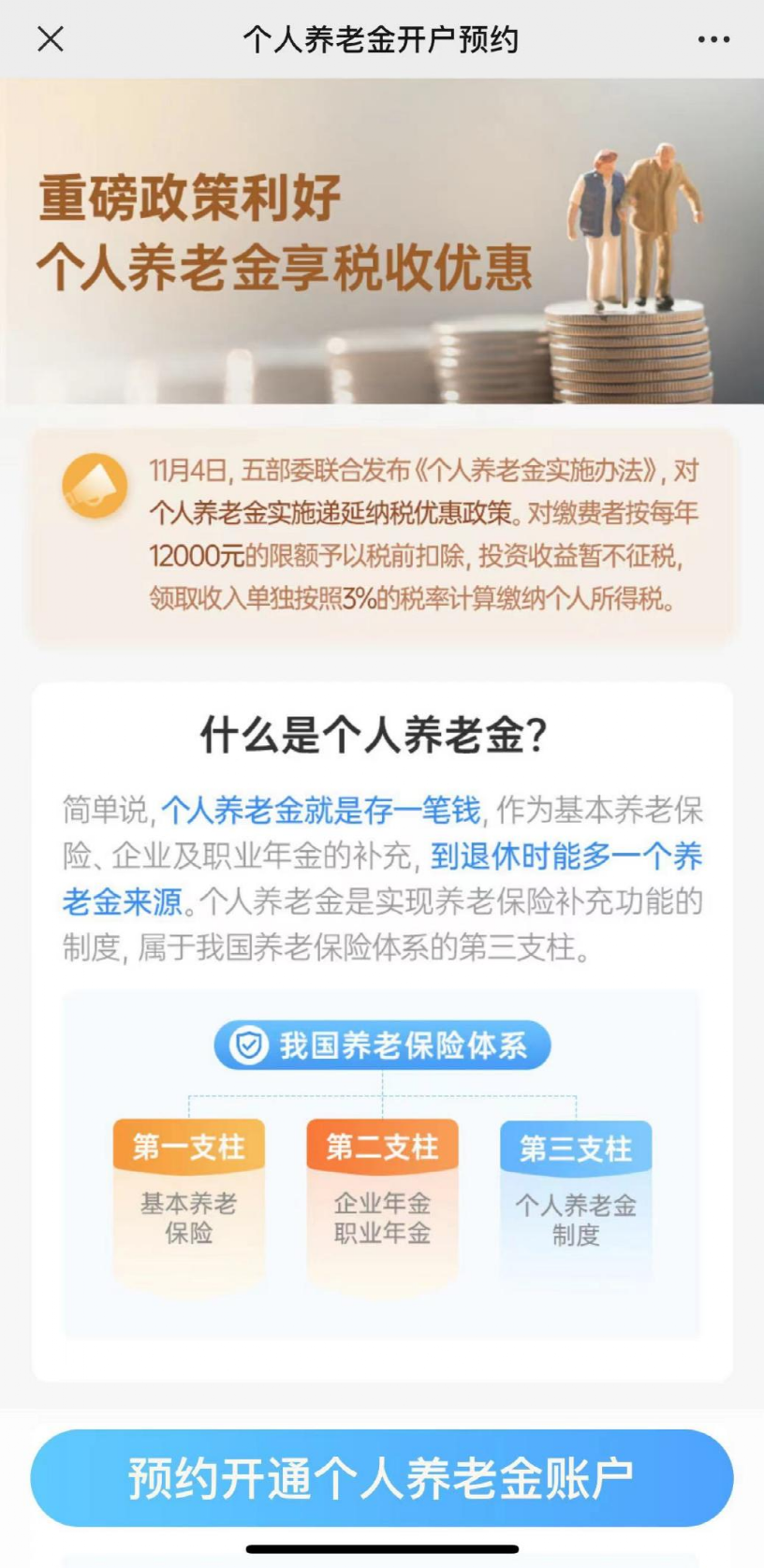Close the page with the X icon

51,39
